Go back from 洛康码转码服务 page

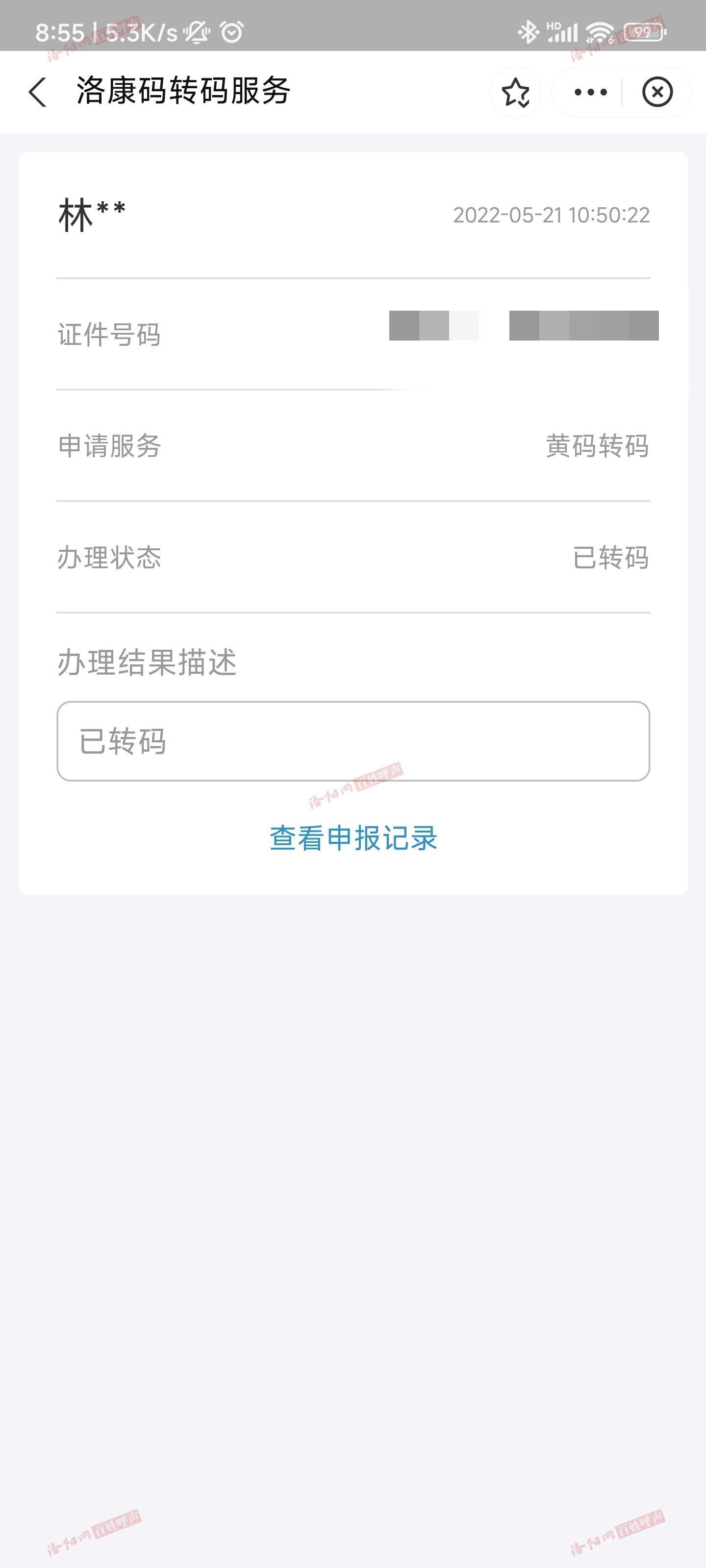pyautogui.click(x=38, y=93)
